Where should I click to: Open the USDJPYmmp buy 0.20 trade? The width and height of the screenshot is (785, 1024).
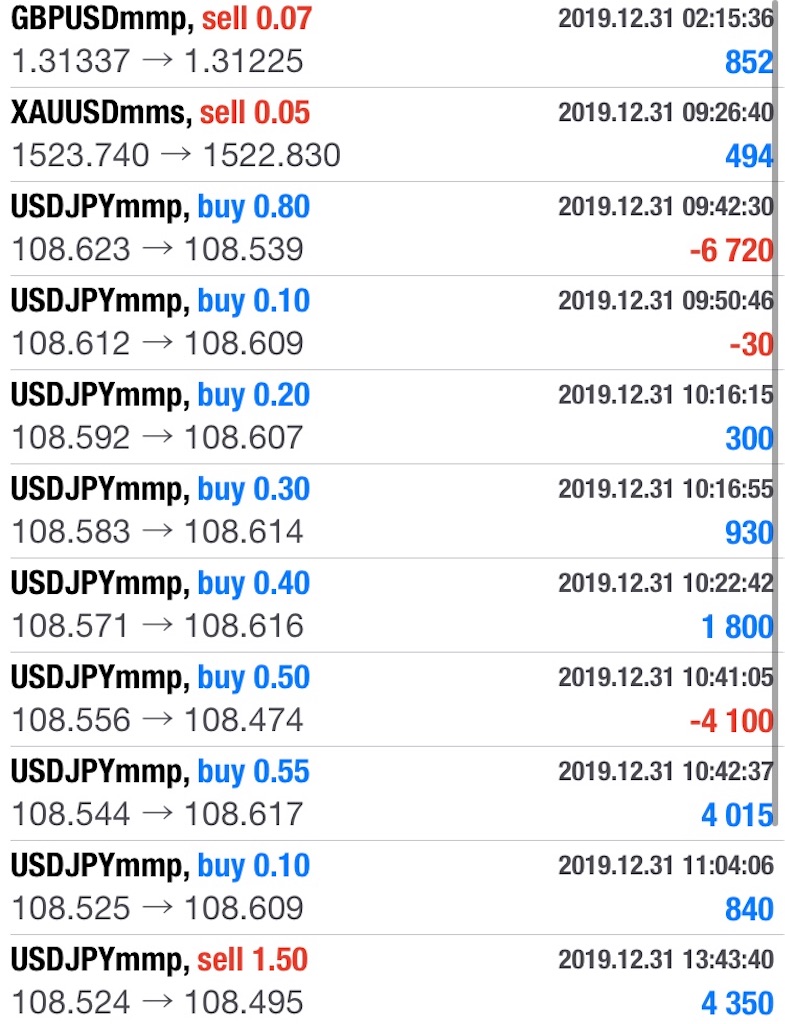point(390,416)
